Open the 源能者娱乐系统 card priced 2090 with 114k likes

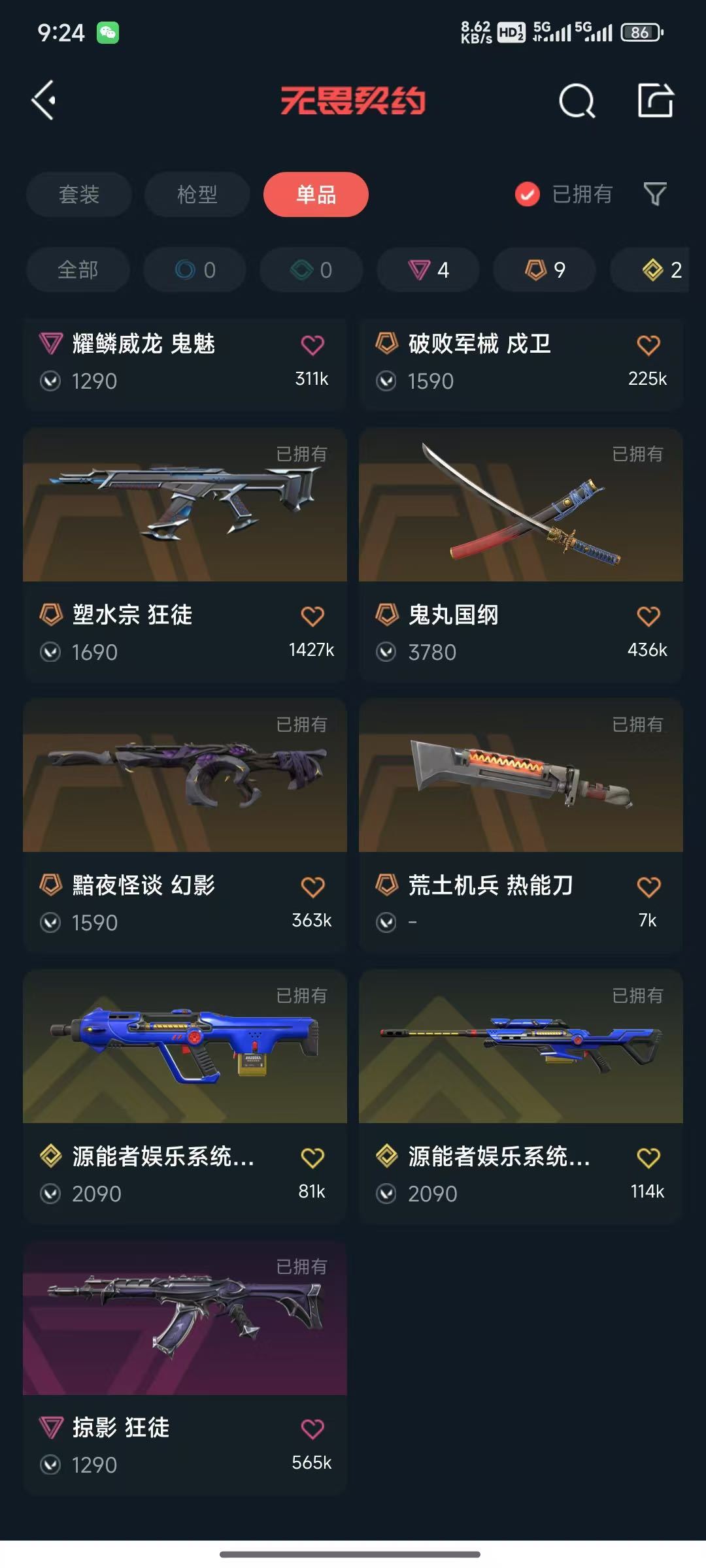pyautogui.click(x=521, y=1097)
